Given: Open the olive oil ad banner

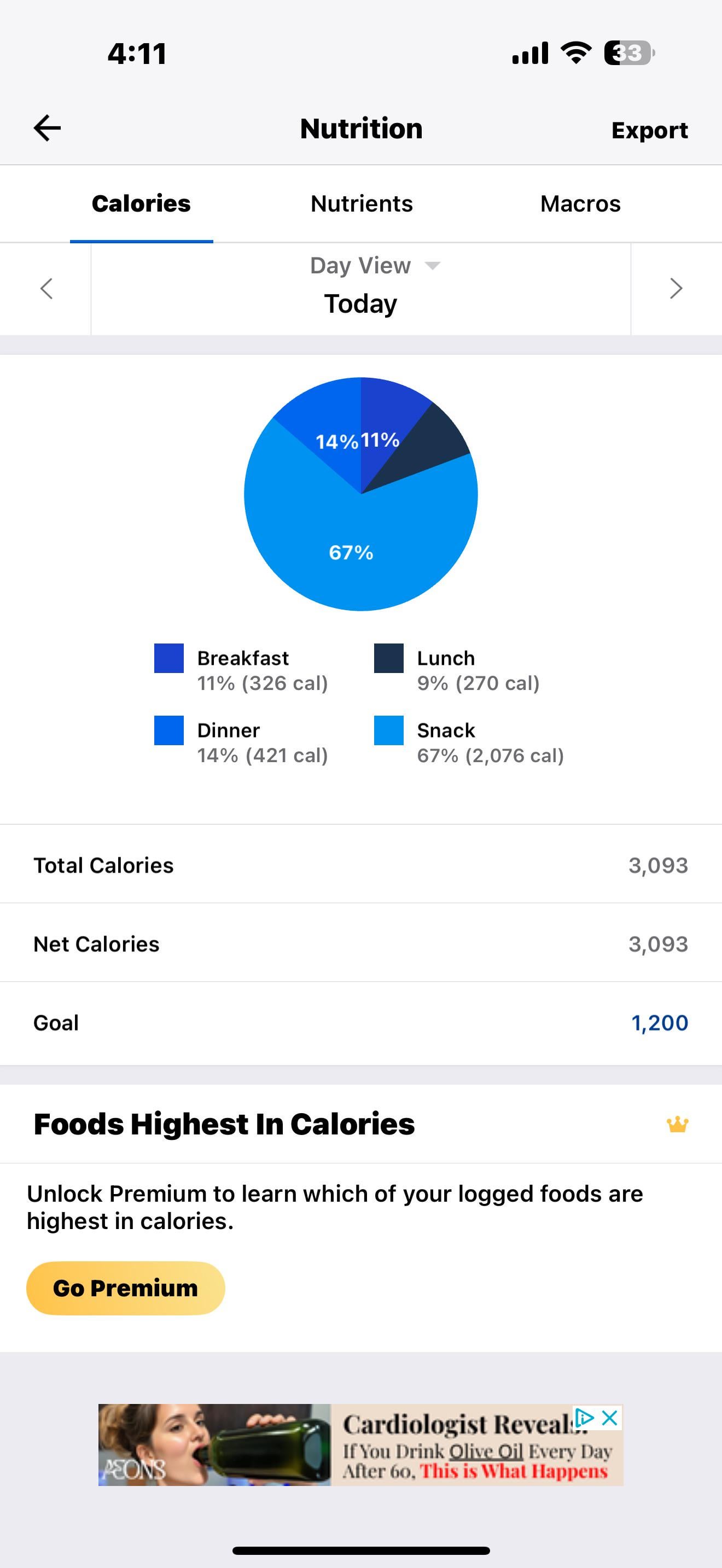Looking at the screenshot, I should (x=360, y=1445).
